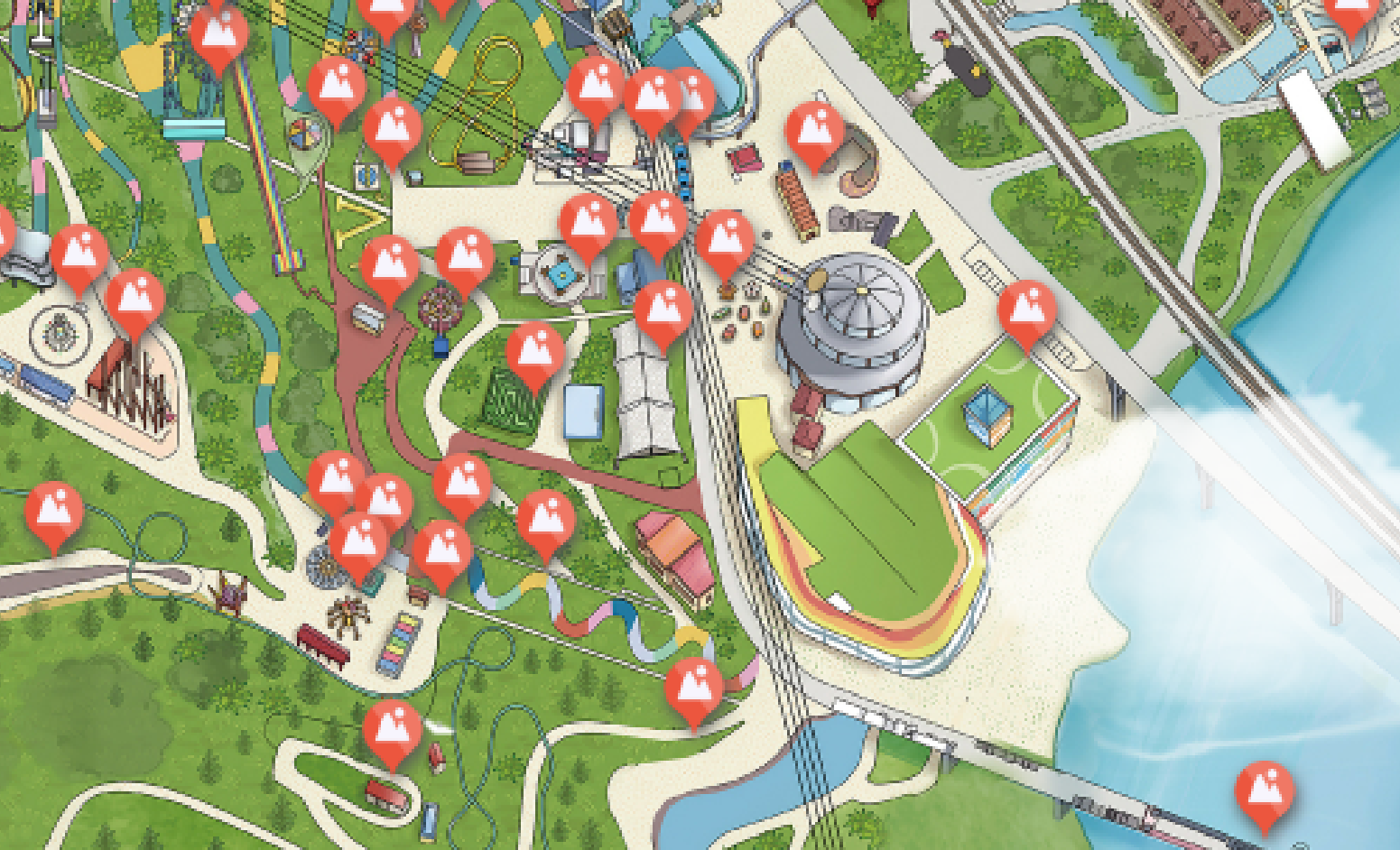The image size is (1400, 850).
Task: Open the pin on the green rooftop building
Action: point(1026,310)
